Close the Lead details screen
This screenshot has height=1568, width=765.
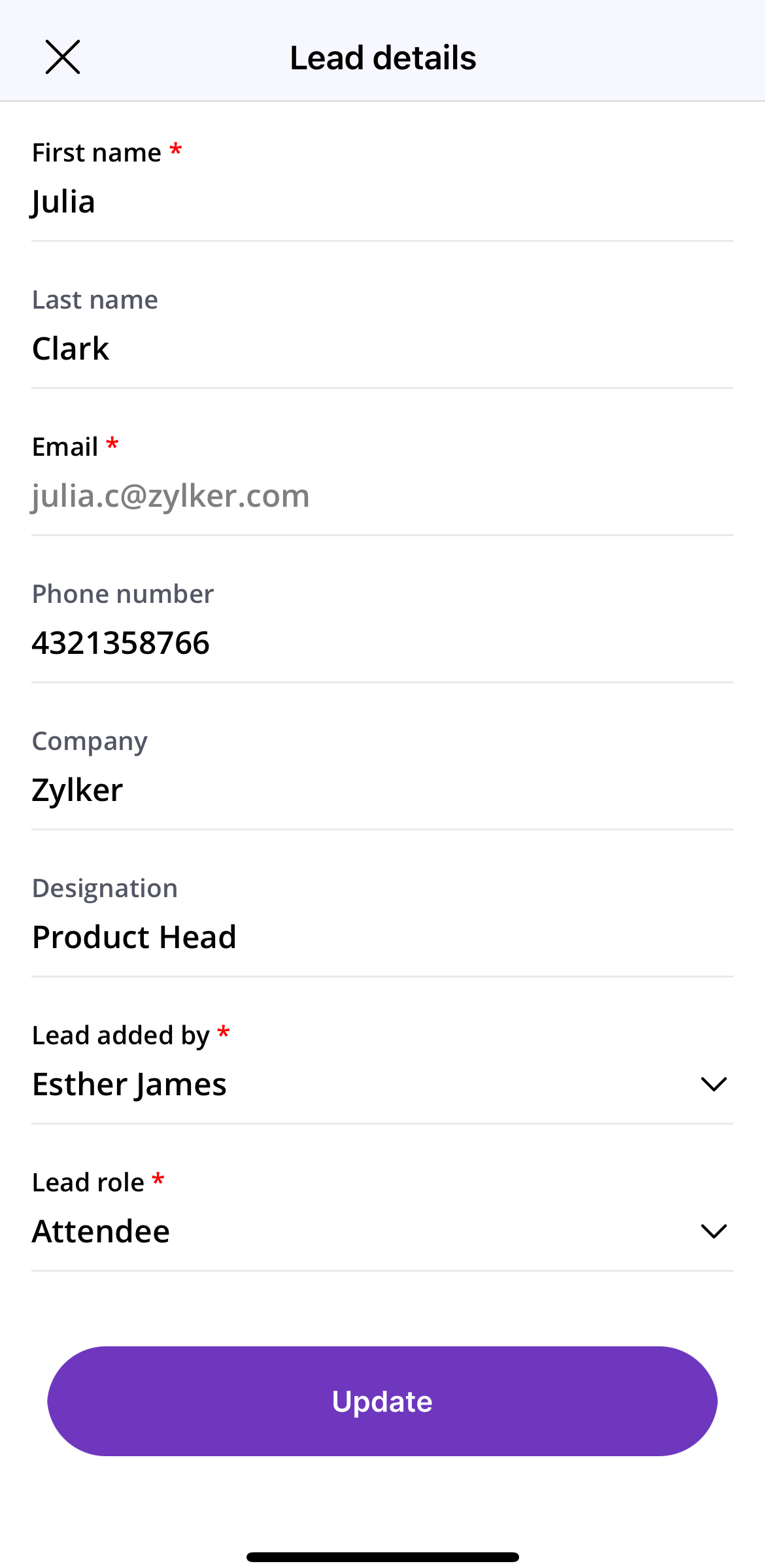pos(63,58)
